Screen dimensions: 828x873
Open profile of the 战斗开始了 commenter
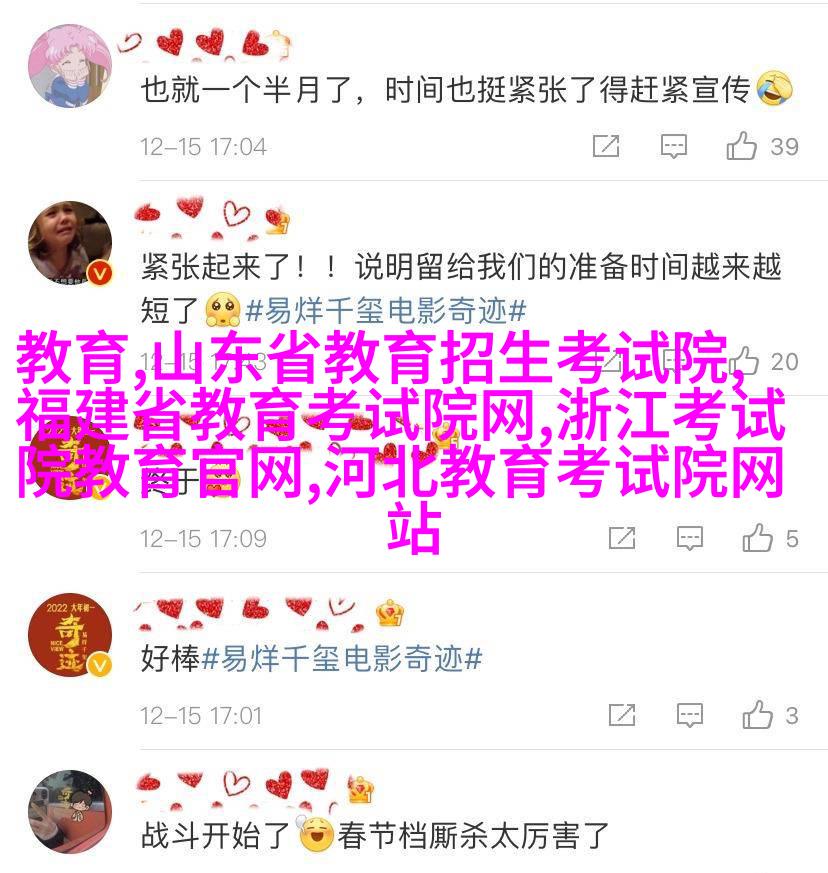click(69, 812)
